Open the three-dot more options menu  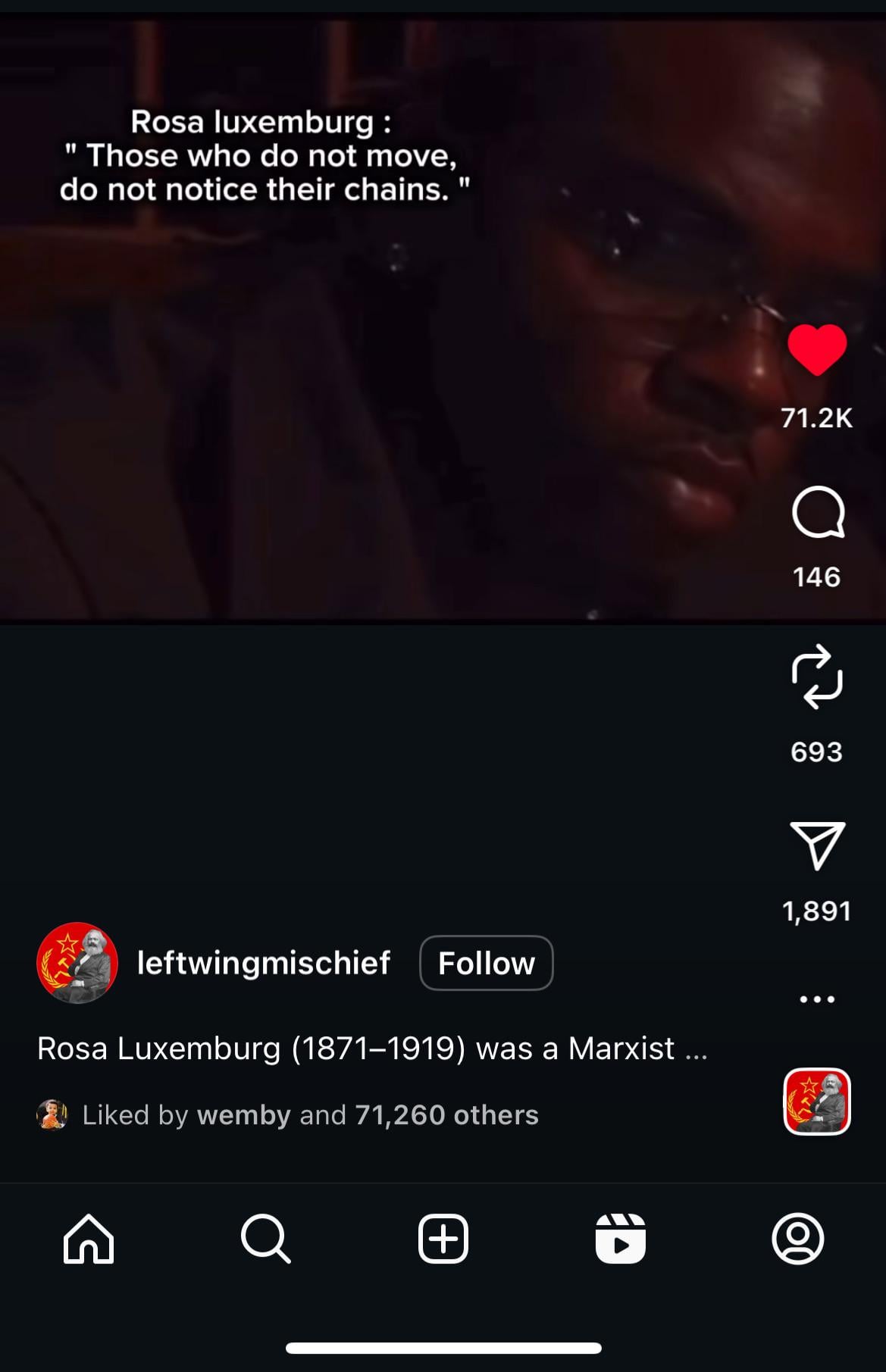click(817, 999)
